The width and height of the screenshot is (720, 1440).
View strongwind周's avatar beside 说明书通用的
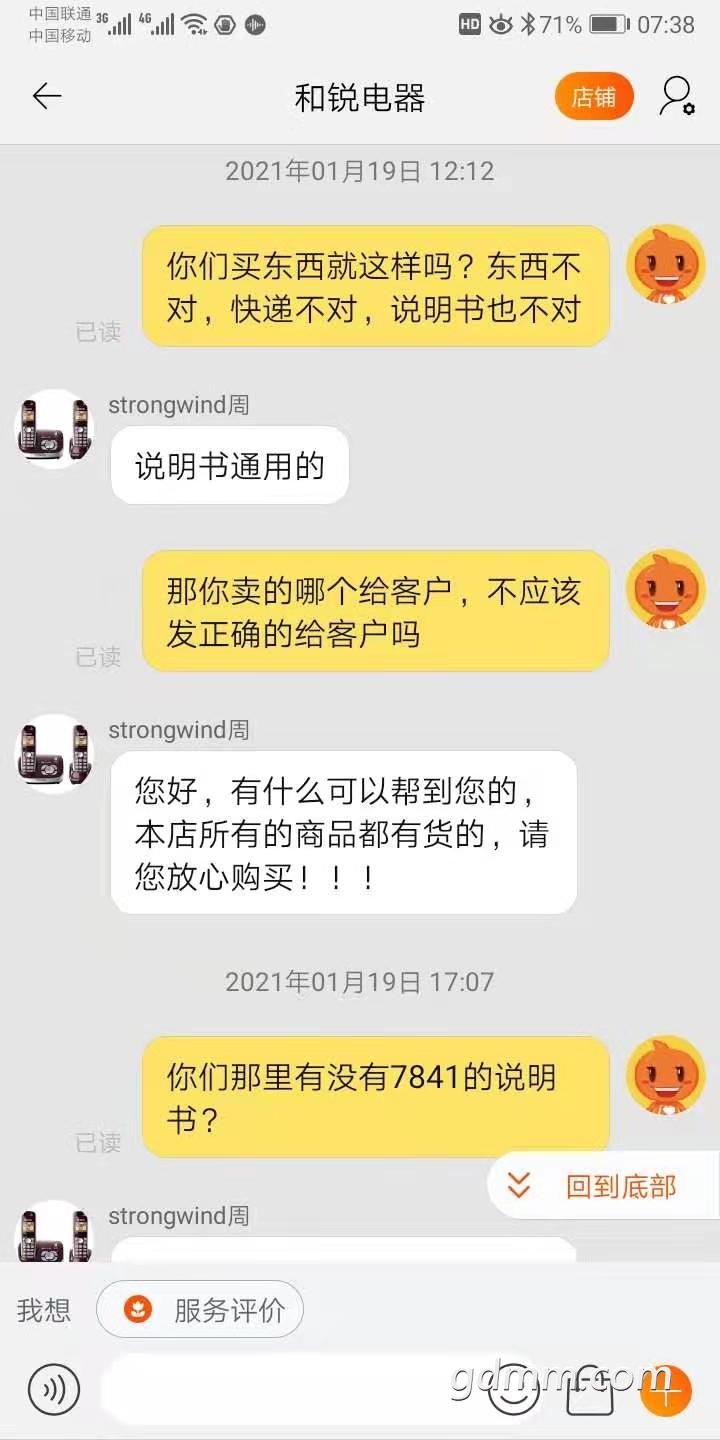tap(54, 429)
